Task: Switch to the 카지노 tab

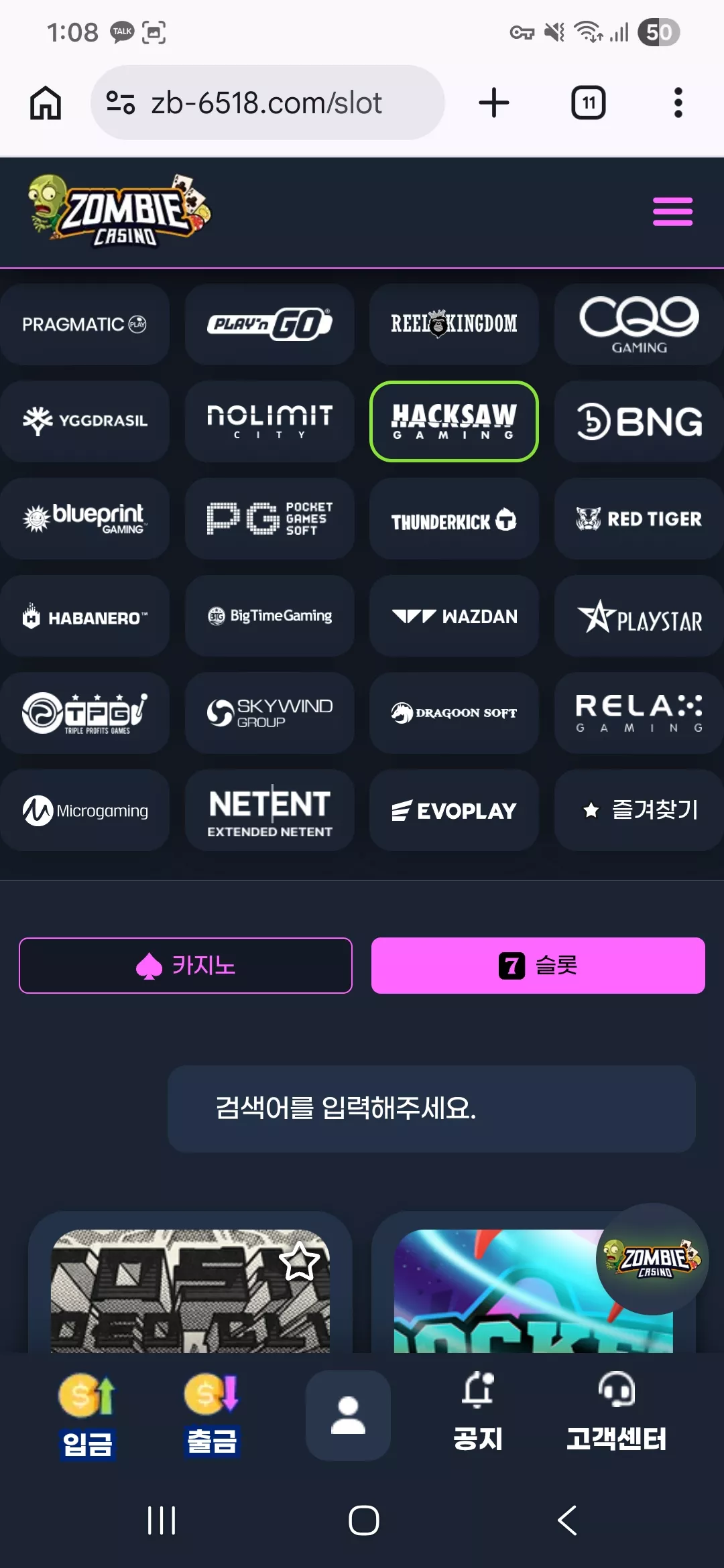Action: 186,966
